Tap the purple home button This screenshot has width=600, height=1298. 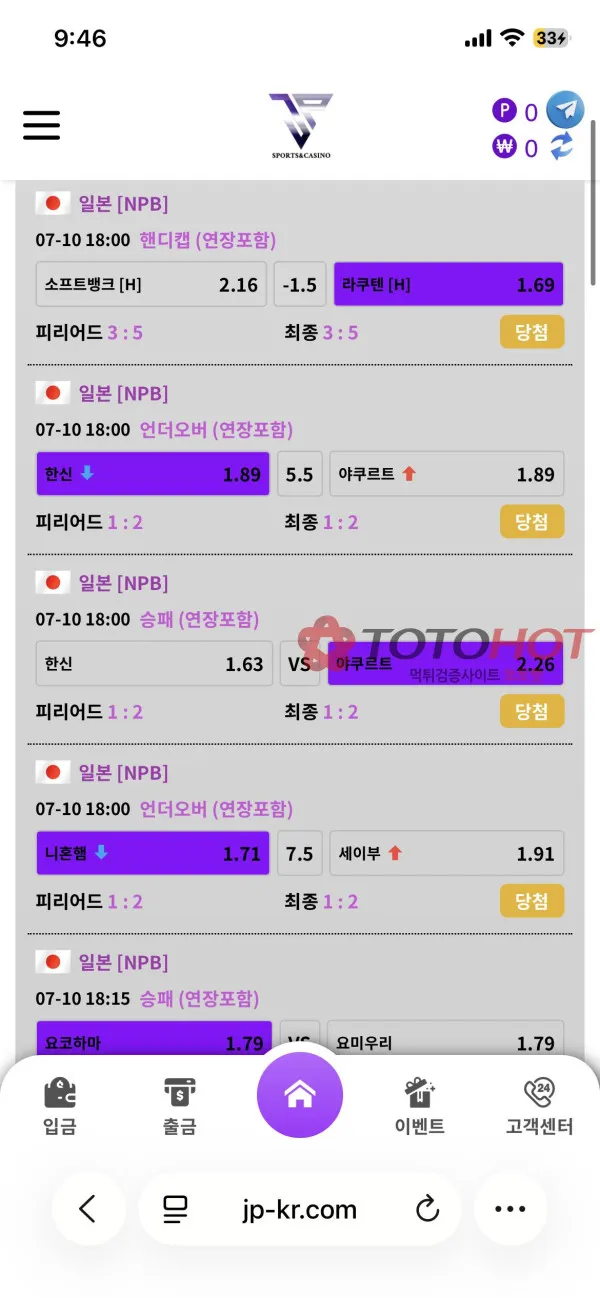[300, 1095]
